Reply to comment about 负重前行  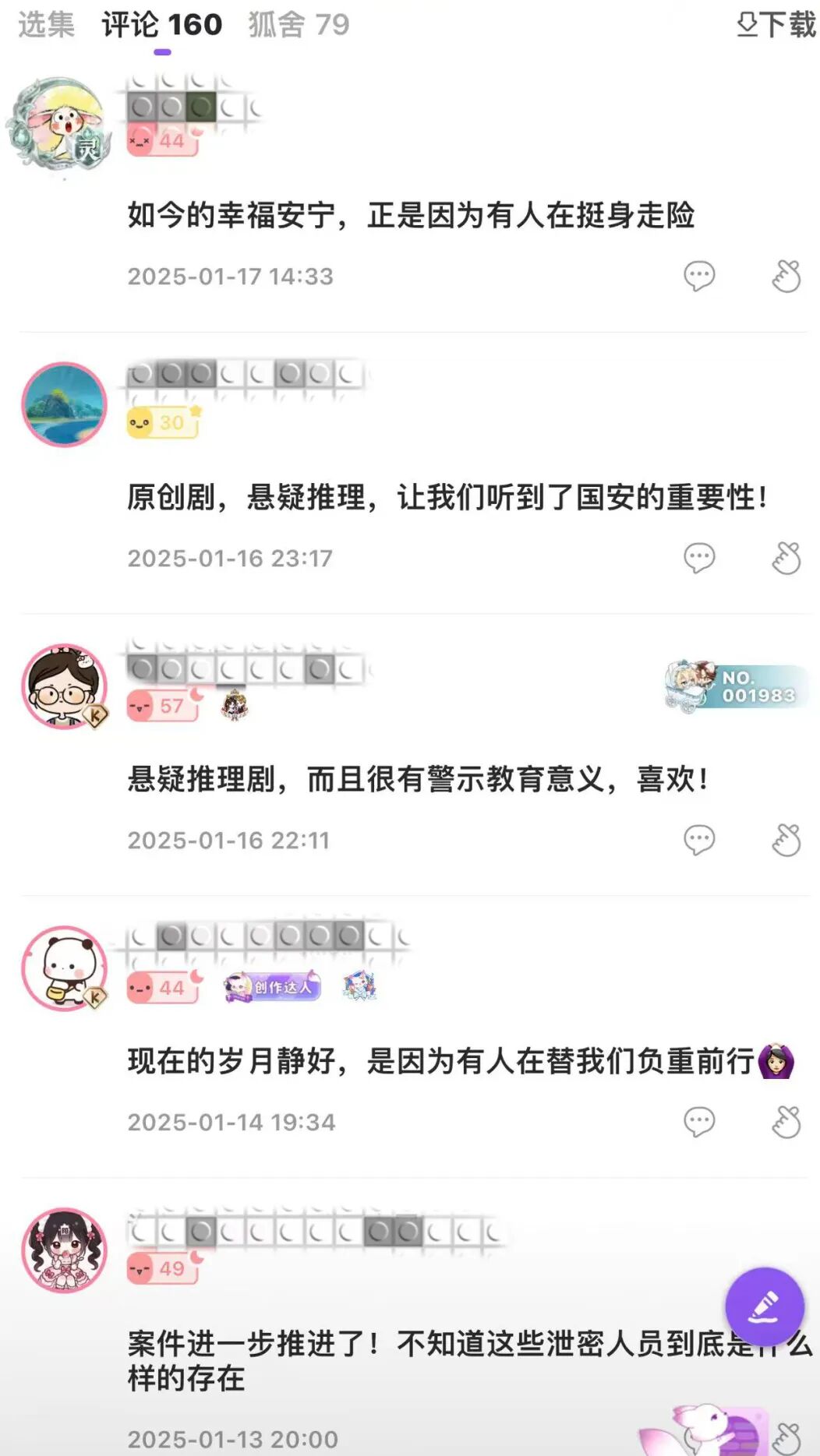pos(698,1122)
